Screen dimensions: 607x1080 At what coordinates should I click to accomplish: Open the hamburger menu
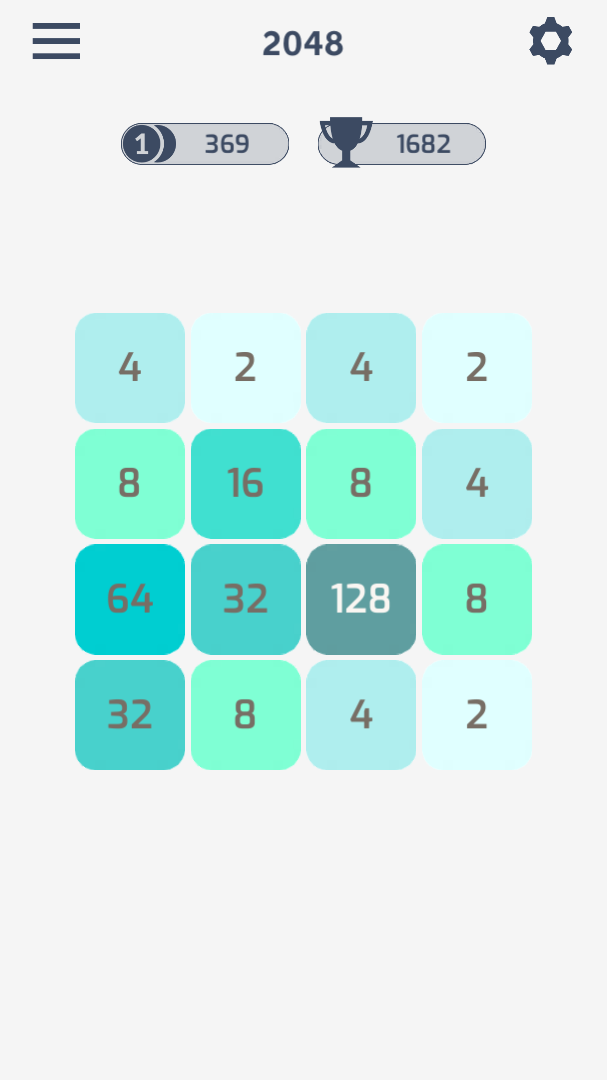tap(56, 42)
